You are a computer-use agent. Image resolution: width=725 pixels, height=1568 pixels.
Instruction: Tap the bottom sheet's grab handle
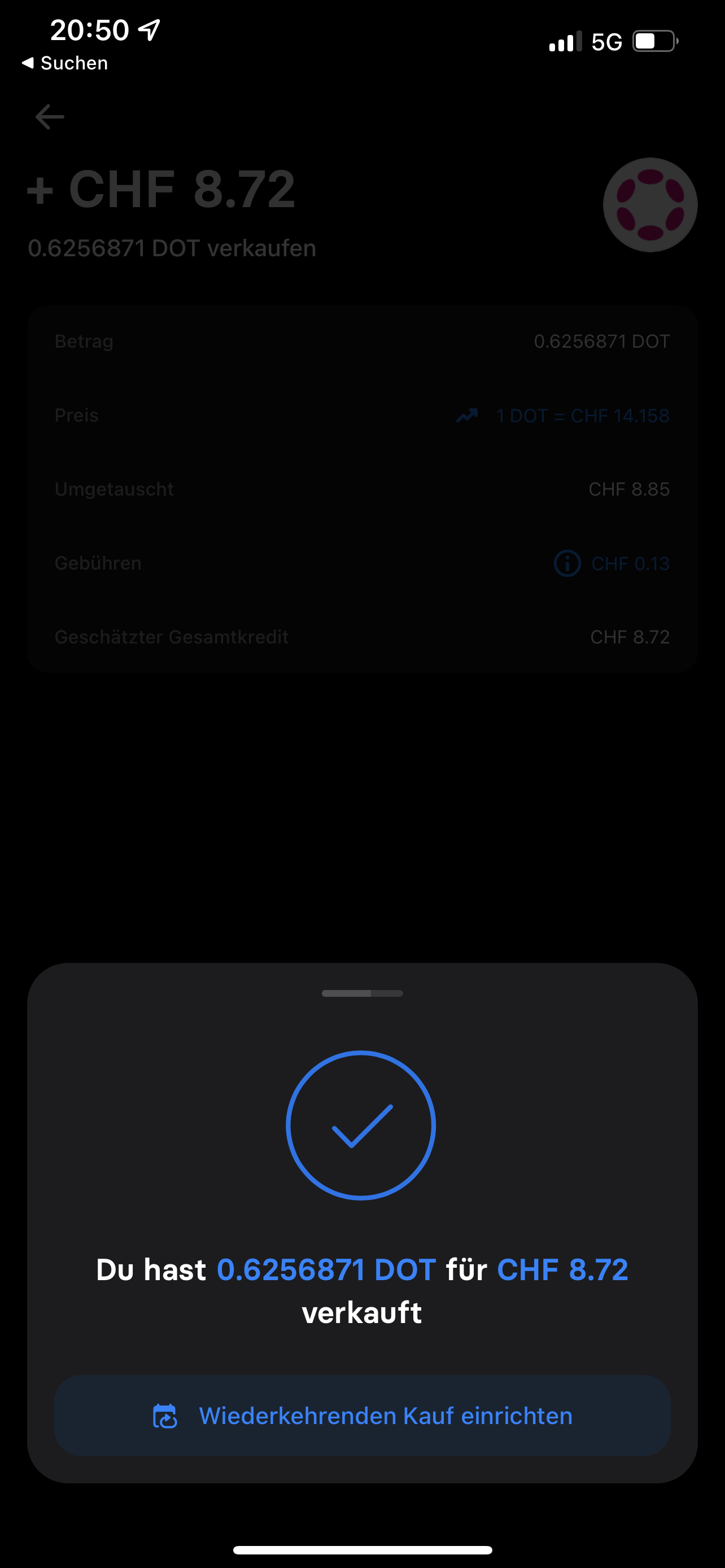362,993
